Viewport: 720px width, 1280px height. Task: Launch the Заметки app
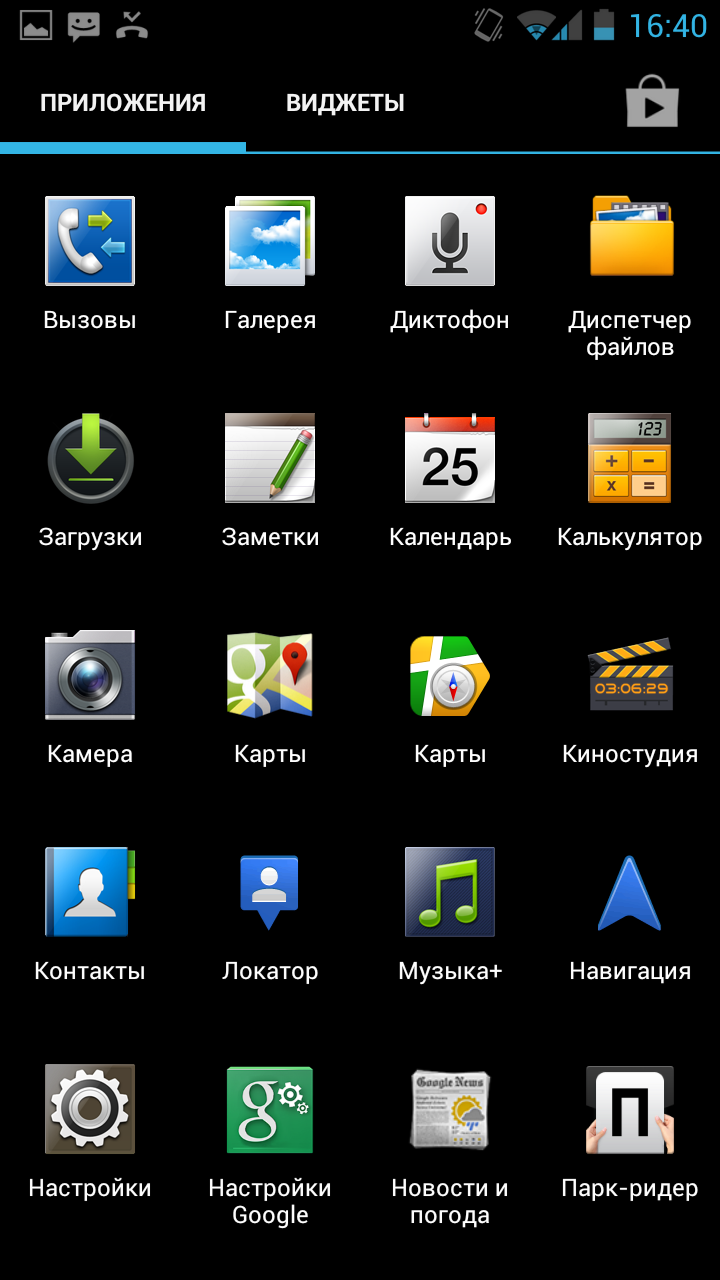coord(270,459)
